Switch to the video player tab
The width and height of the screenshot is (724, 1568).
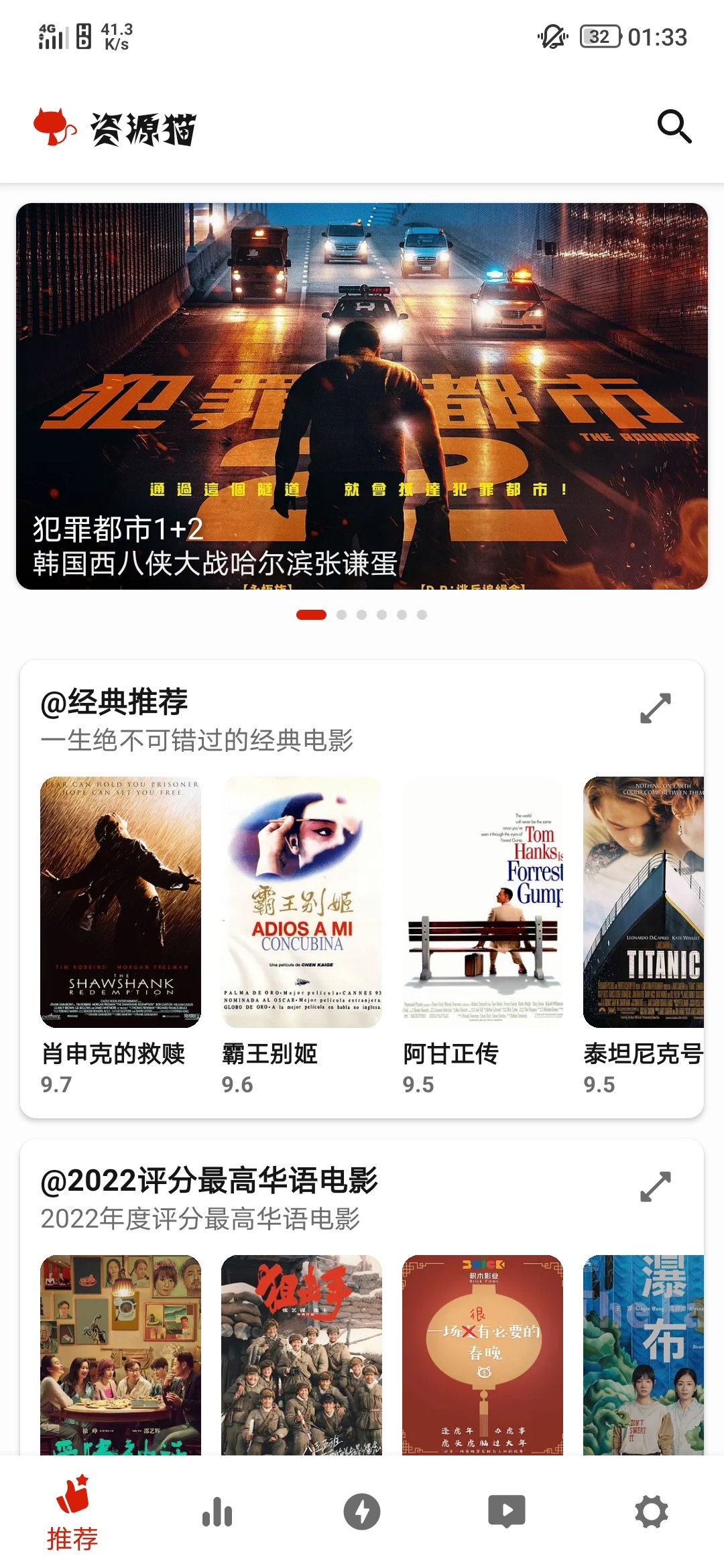click(507, 1512)
